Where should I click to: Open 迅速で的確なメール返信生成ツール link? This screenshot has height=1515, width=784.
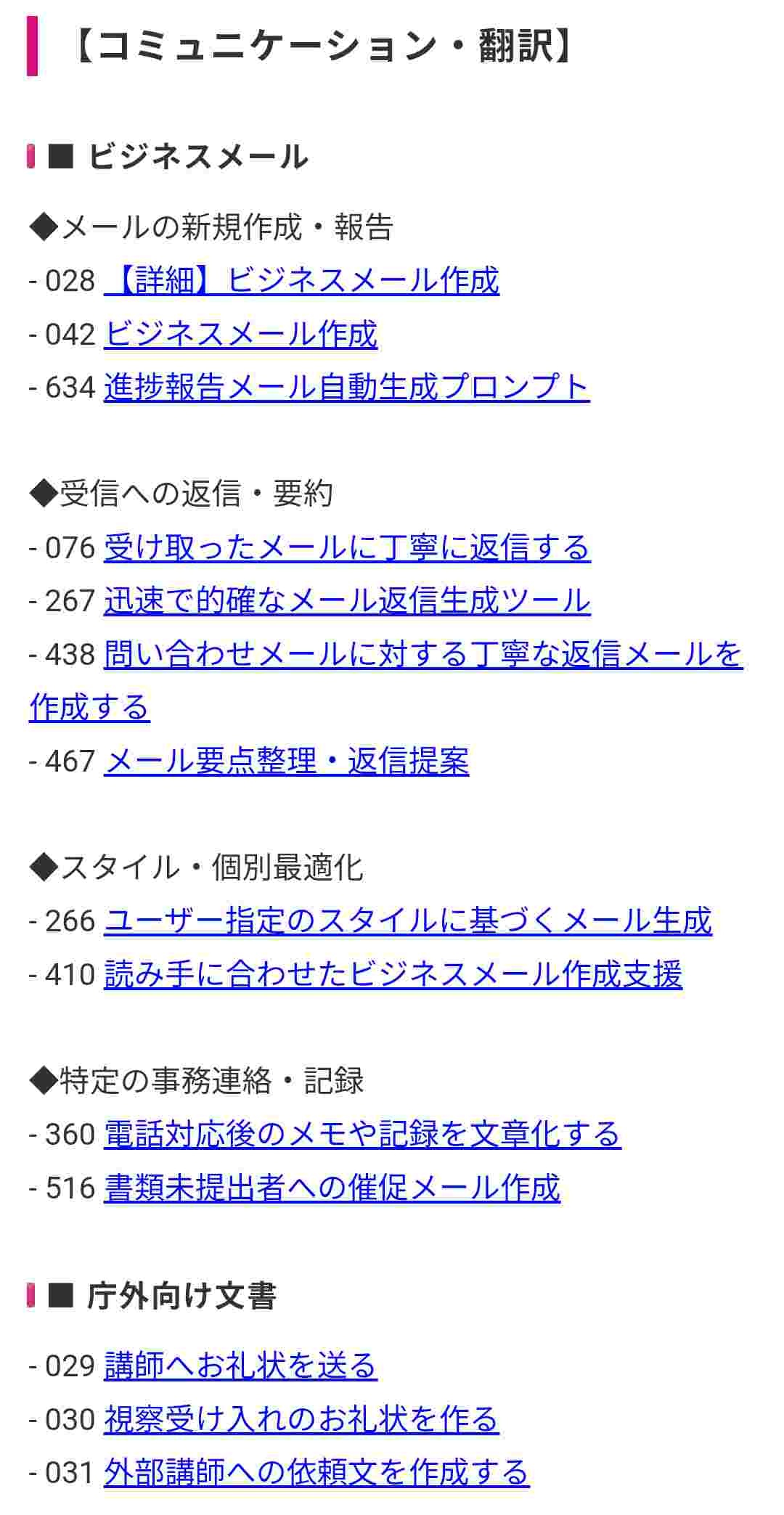(x=347, y=601)
